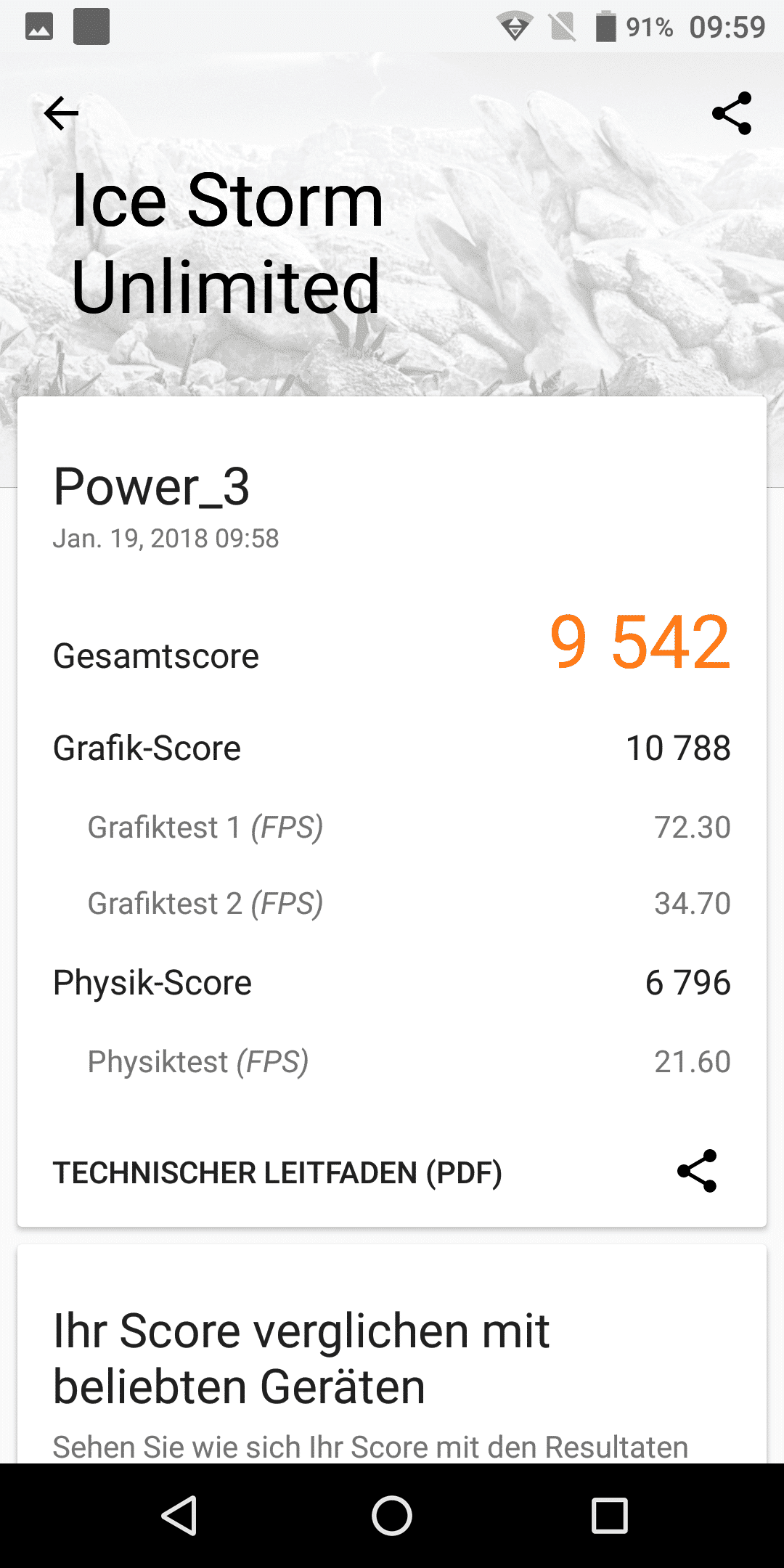This screenshot has height=1568, width=784.
Task: Tap share icon beside Technischer Leitfaden
Action: coord(697,1171)
